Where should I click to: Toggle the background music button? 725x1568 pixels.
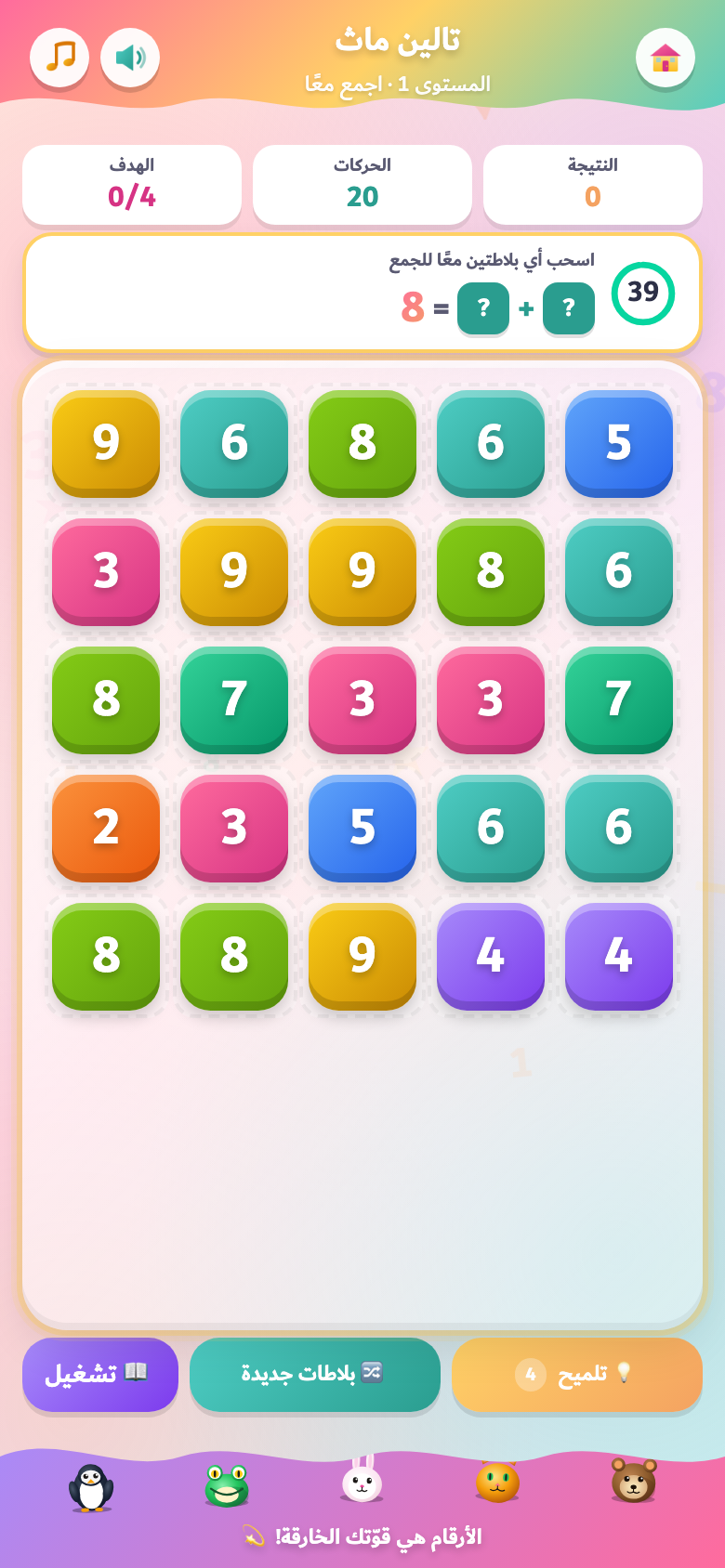point(59,58)
